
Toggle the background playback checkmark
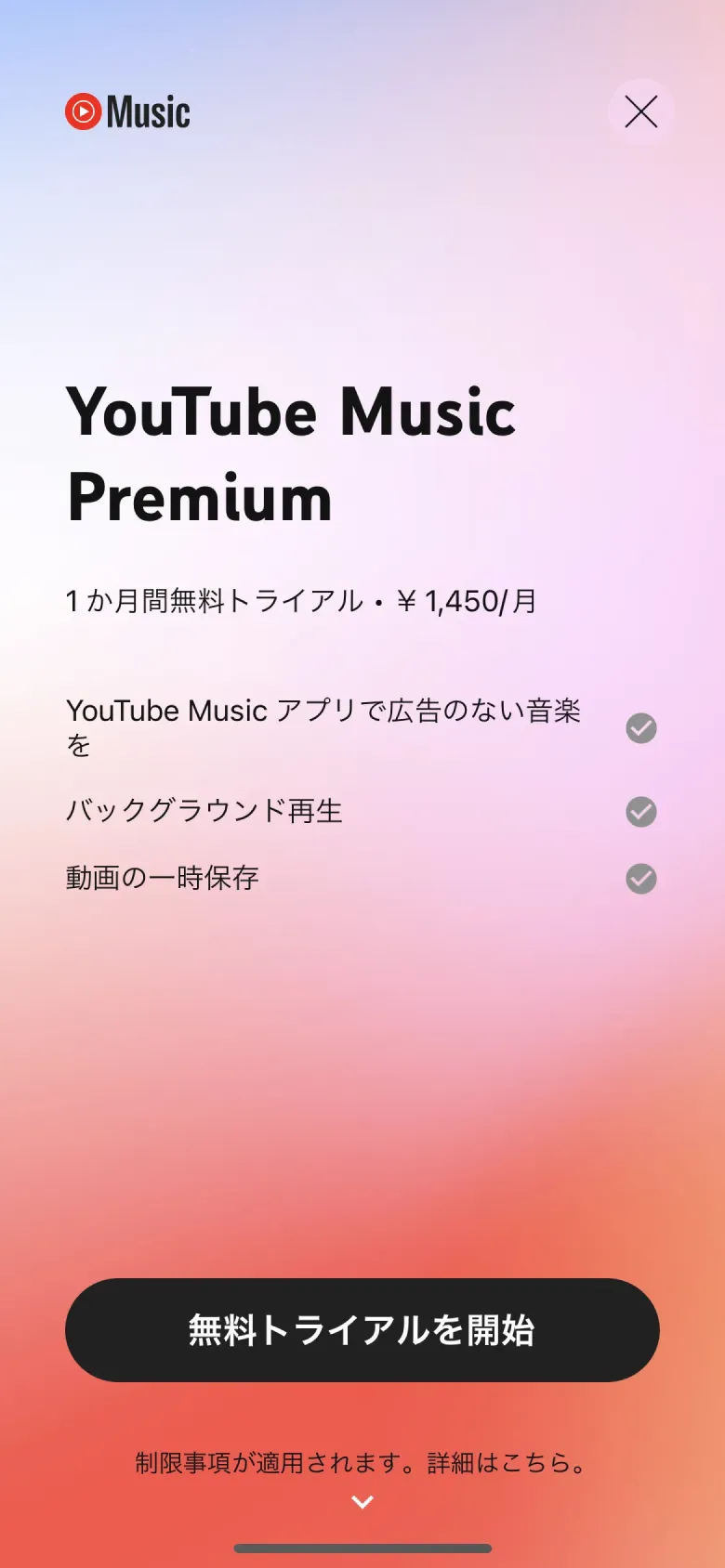(639, 812)
